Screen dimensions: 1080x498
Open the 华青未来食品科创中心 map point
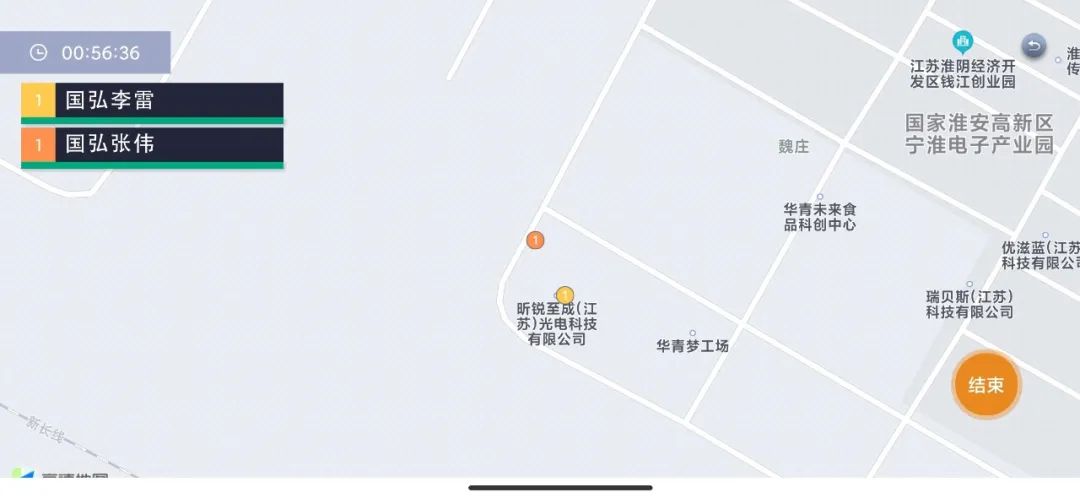pos(820,198)
